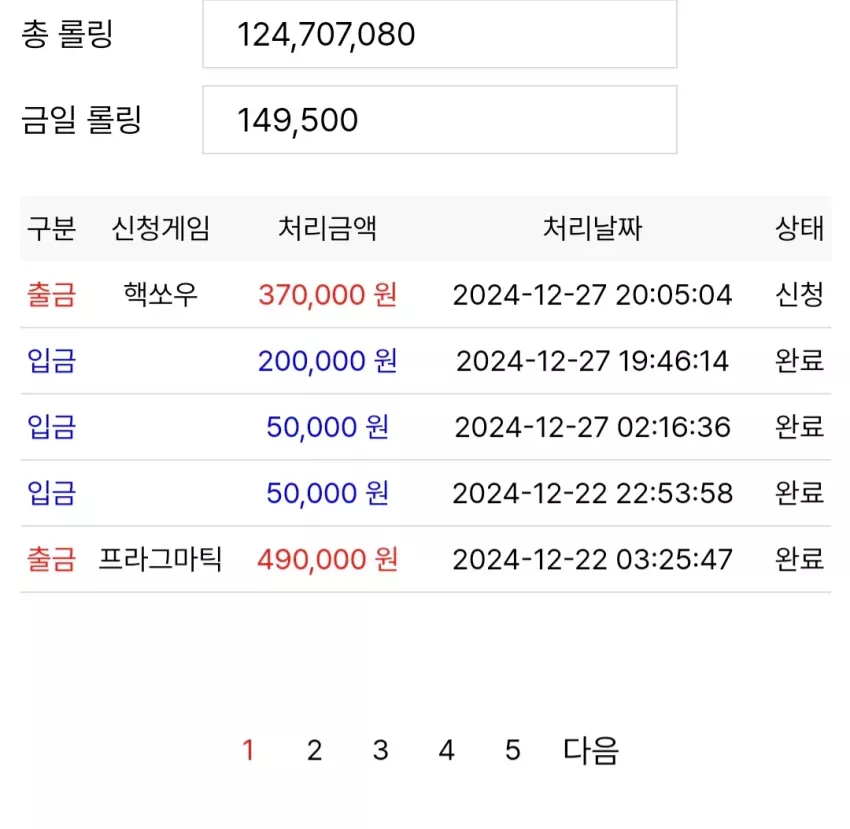Open page 4 of the list
850x829 pixels.
point(447,751)
